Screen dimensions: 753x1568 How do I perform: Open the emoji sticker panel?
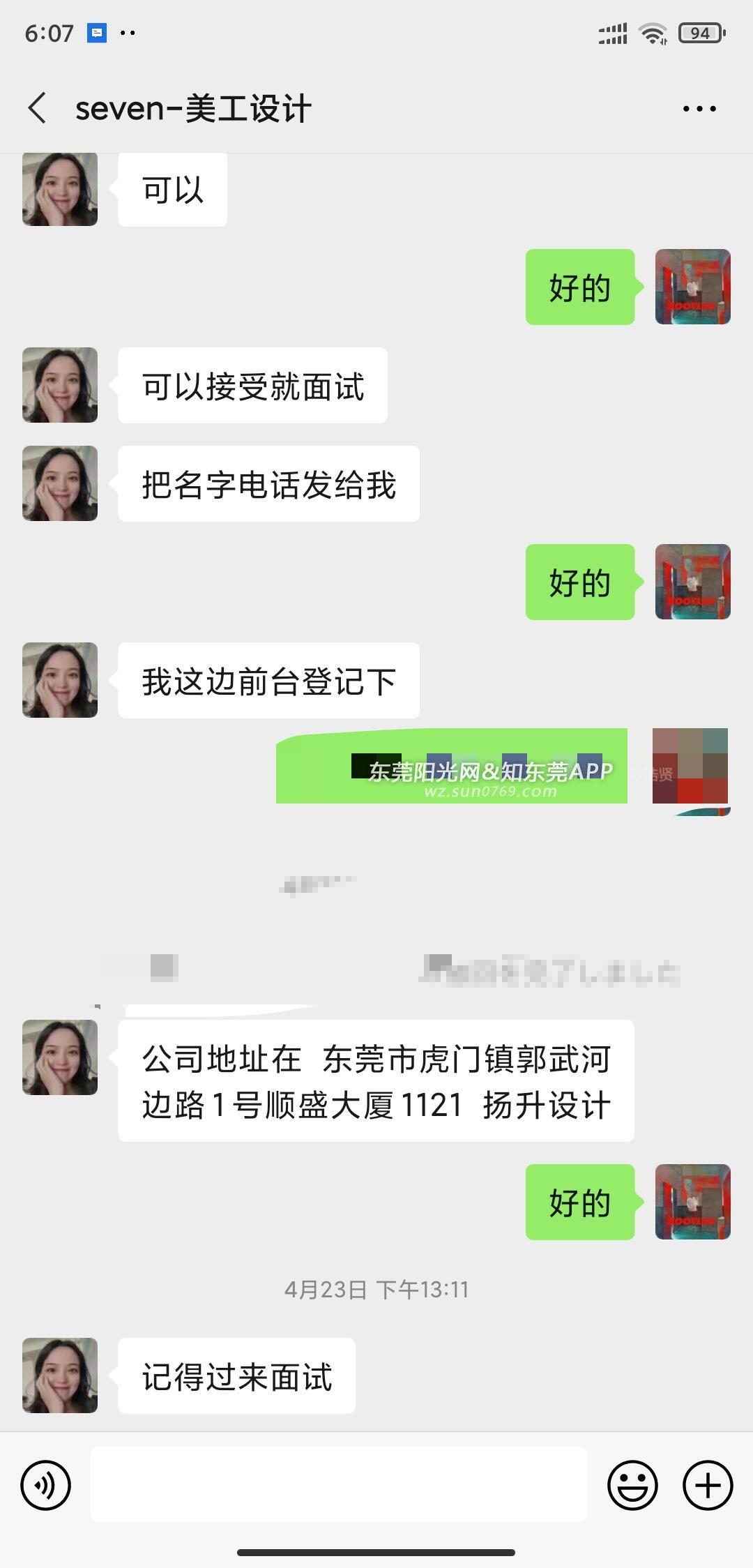click(632, 1486)
